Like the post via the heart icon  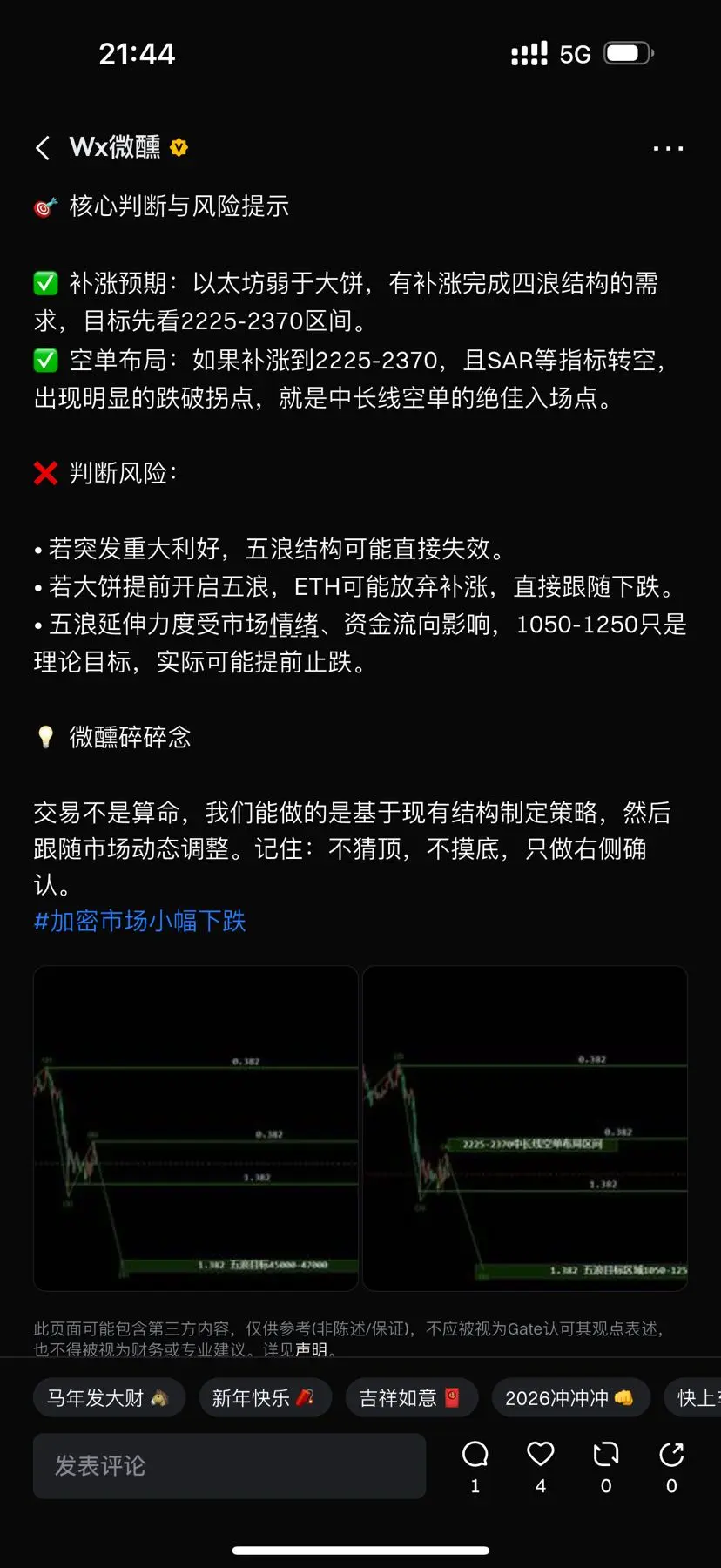point(540,1454)
